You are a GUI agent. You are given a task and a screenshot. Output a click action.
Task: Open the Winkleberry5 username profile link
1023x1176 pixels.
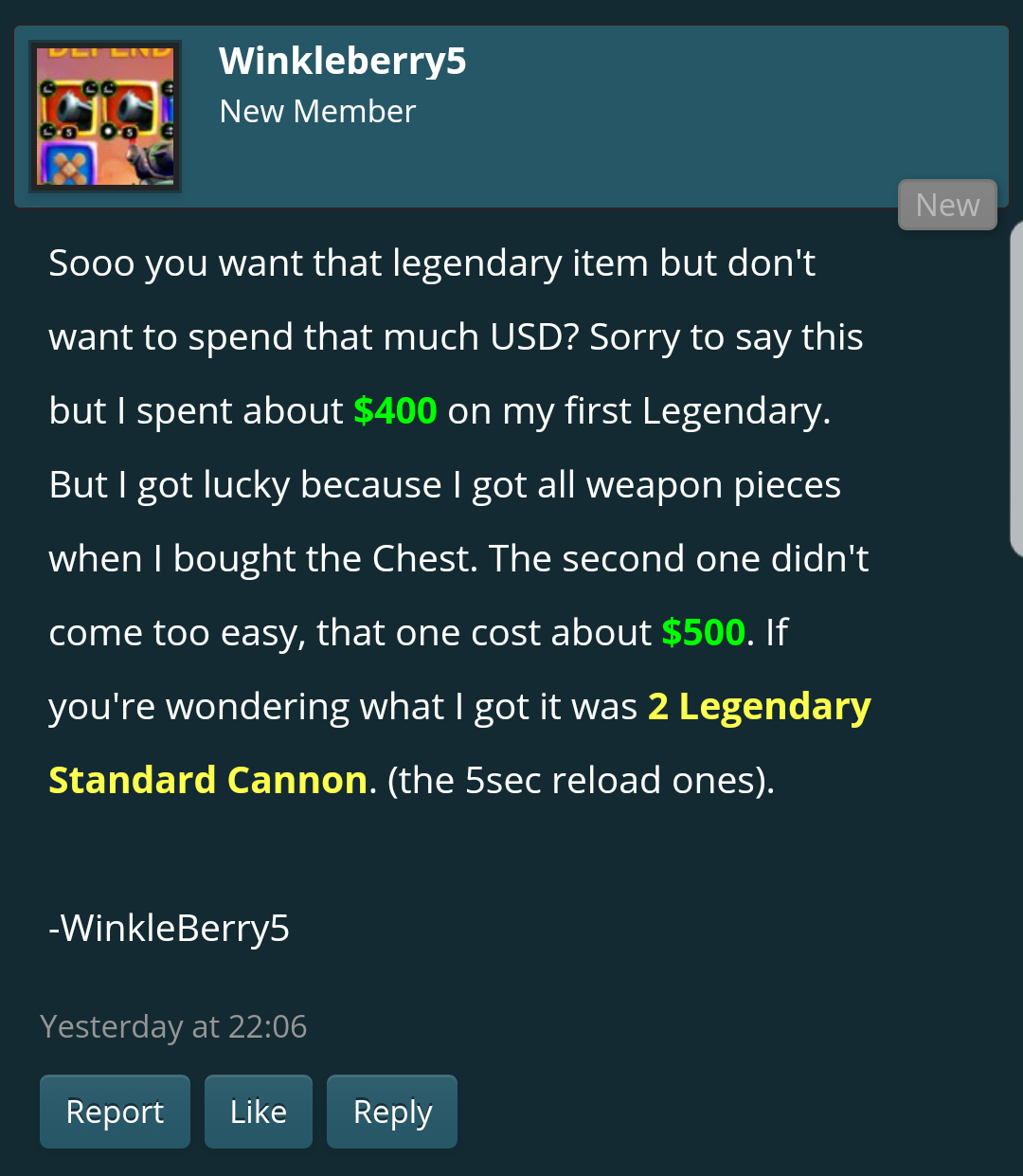point(342,62)
